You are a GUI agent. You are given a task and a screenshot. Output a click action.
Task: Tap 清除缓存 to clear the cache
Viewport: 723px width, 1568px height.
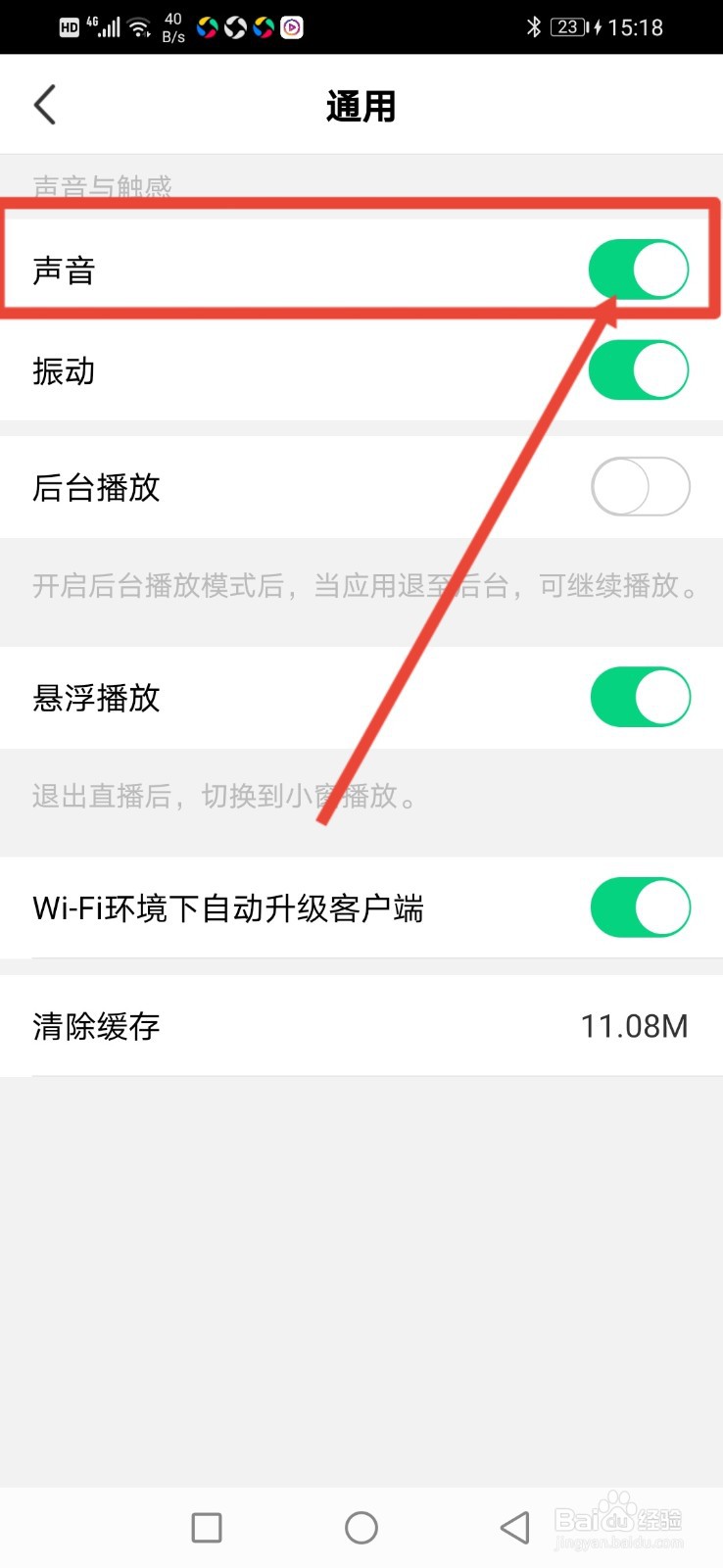tap(94, 1025)
